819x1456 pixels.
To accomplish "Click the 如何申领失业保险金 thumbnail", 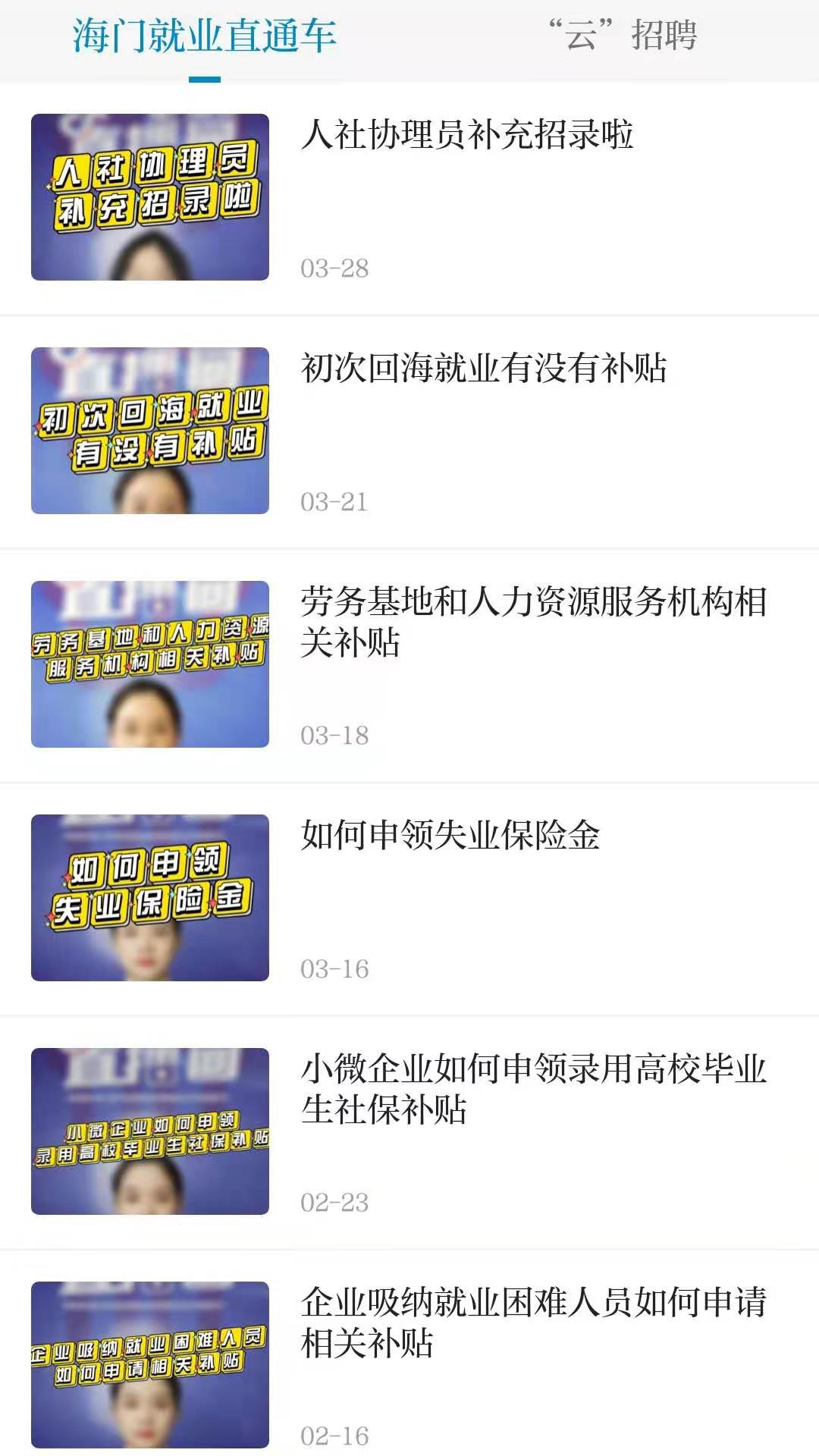I will (149, 896).
